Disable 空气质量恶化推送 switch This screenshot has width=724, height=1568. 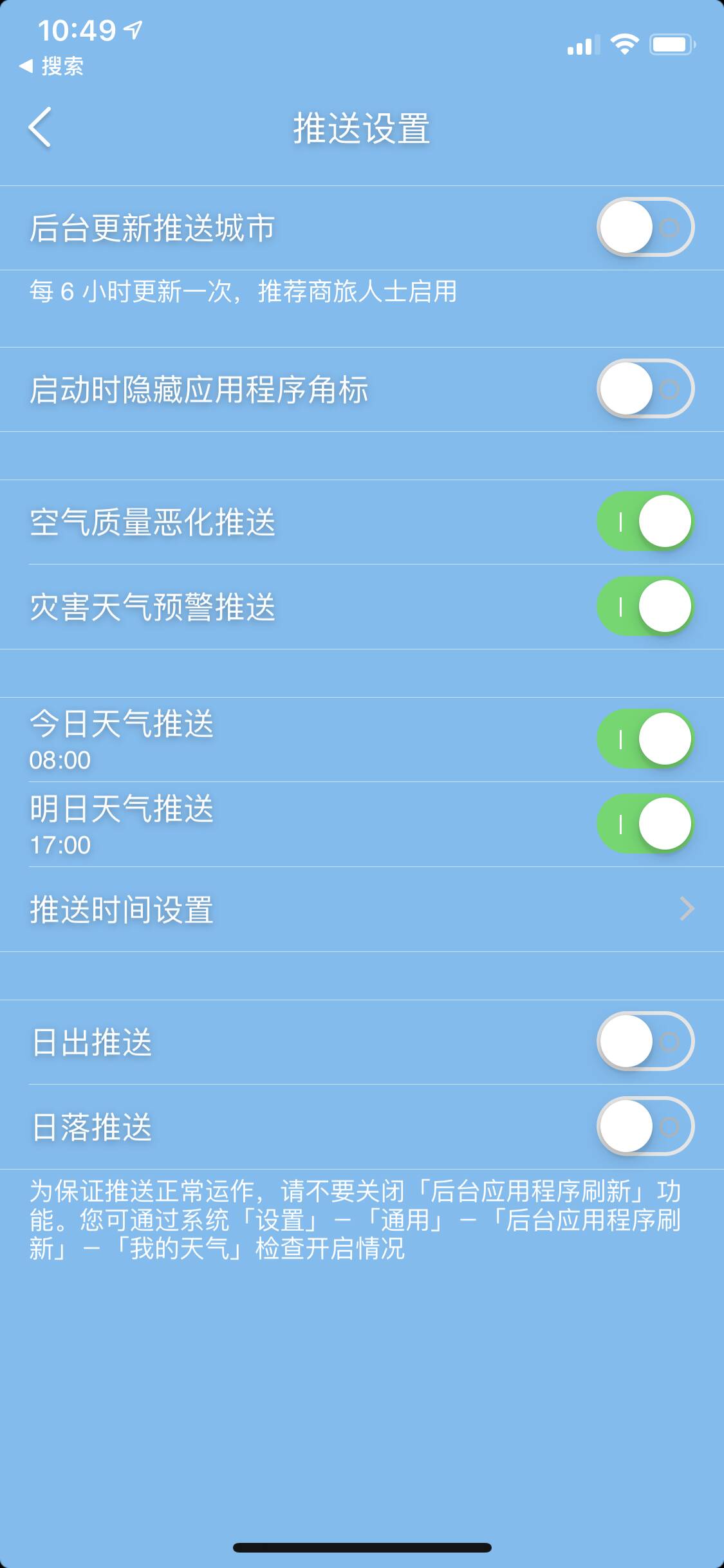click(645, 521)
